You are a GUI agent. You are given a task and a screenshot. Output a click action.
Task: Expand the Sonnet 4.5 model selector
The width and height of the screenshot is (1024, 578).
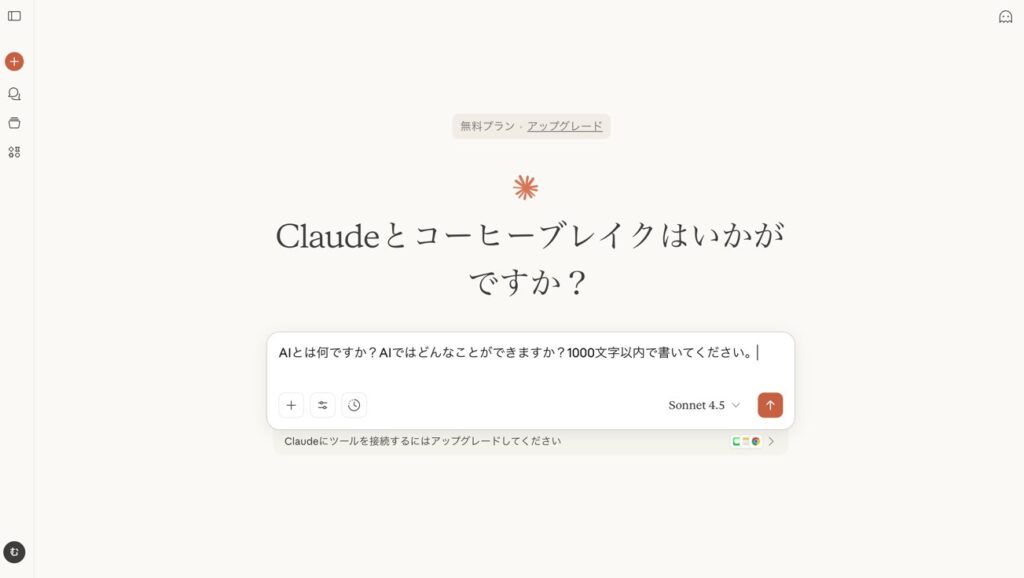click(704, 405)
